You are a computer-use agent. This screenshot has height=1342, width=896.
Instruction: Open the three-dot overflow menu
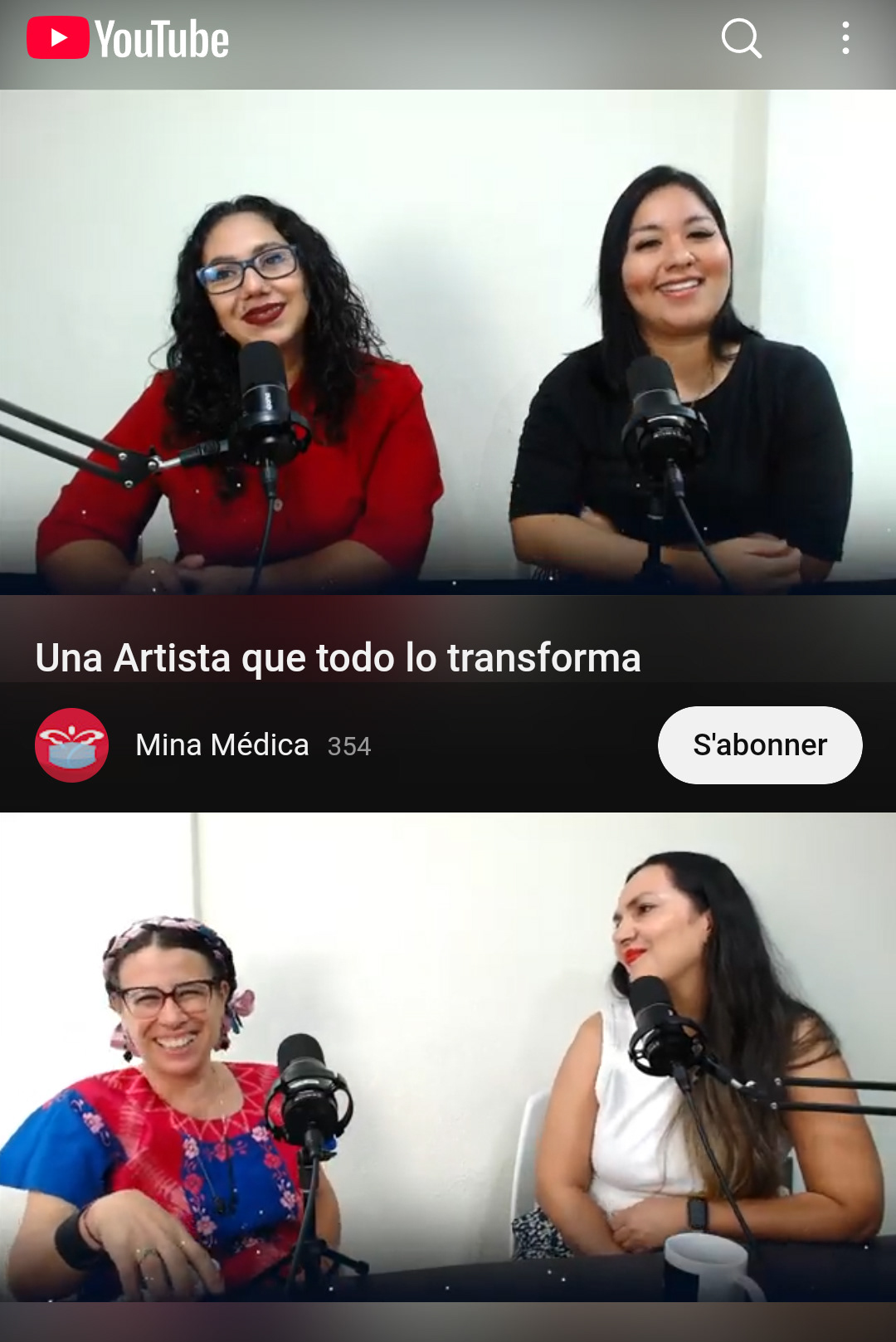845,39
